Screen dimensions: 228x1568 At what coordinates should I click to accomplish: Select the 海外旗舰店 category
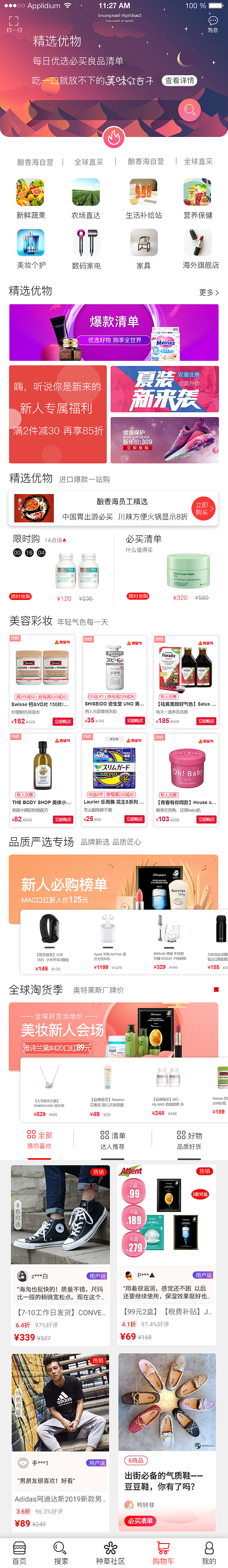point(200,248)
